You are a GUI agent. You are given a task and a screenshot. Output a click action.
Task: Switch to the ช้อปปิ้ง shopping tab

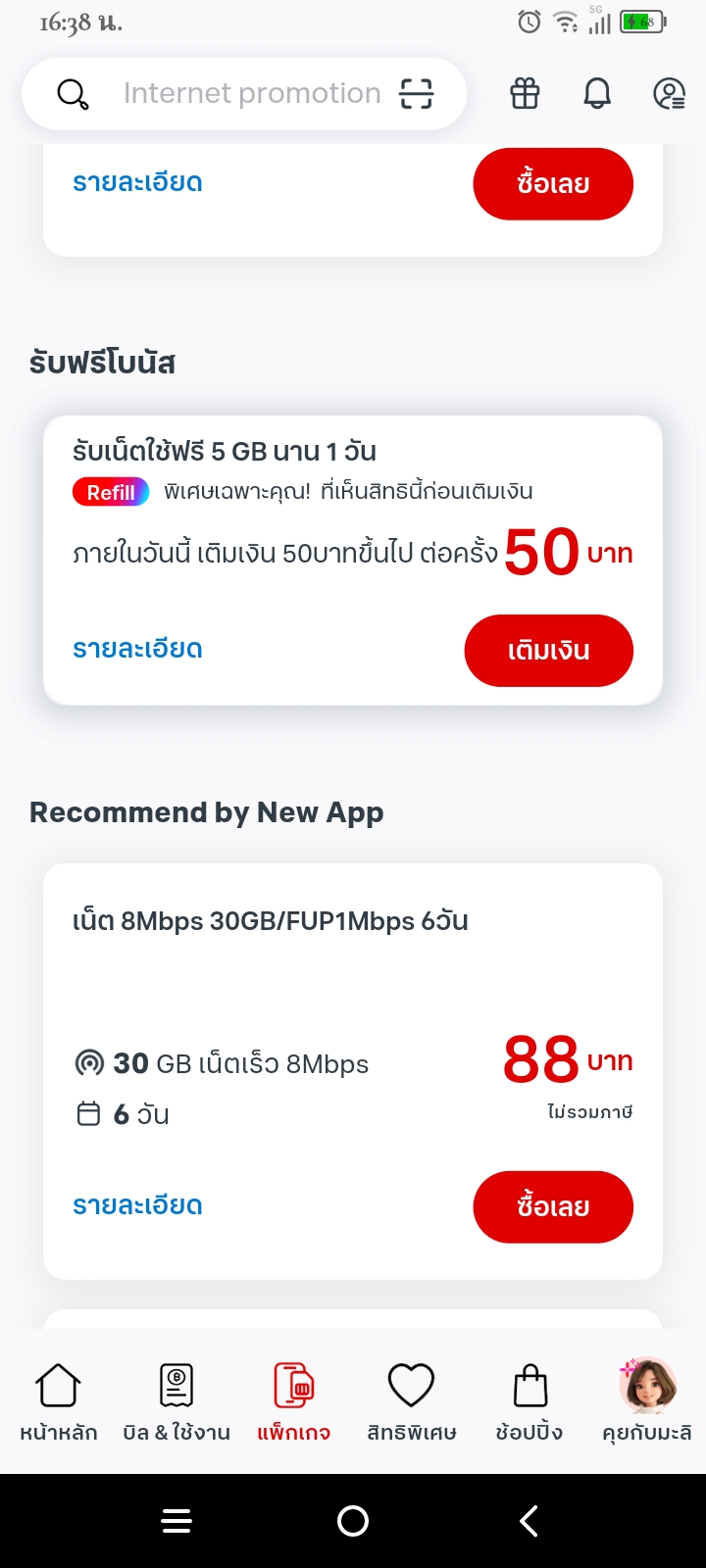point(529,1402)
